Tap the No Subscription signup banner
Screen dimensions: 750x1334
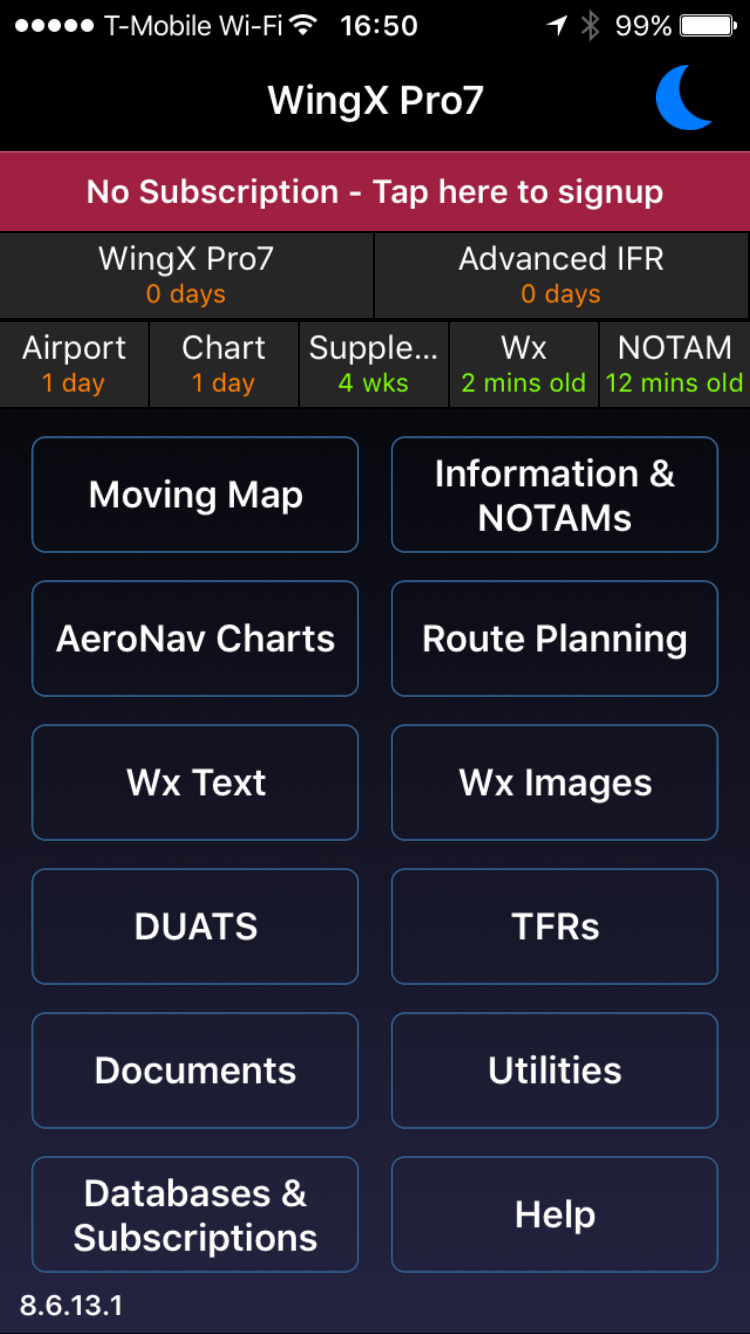(375, 192)
